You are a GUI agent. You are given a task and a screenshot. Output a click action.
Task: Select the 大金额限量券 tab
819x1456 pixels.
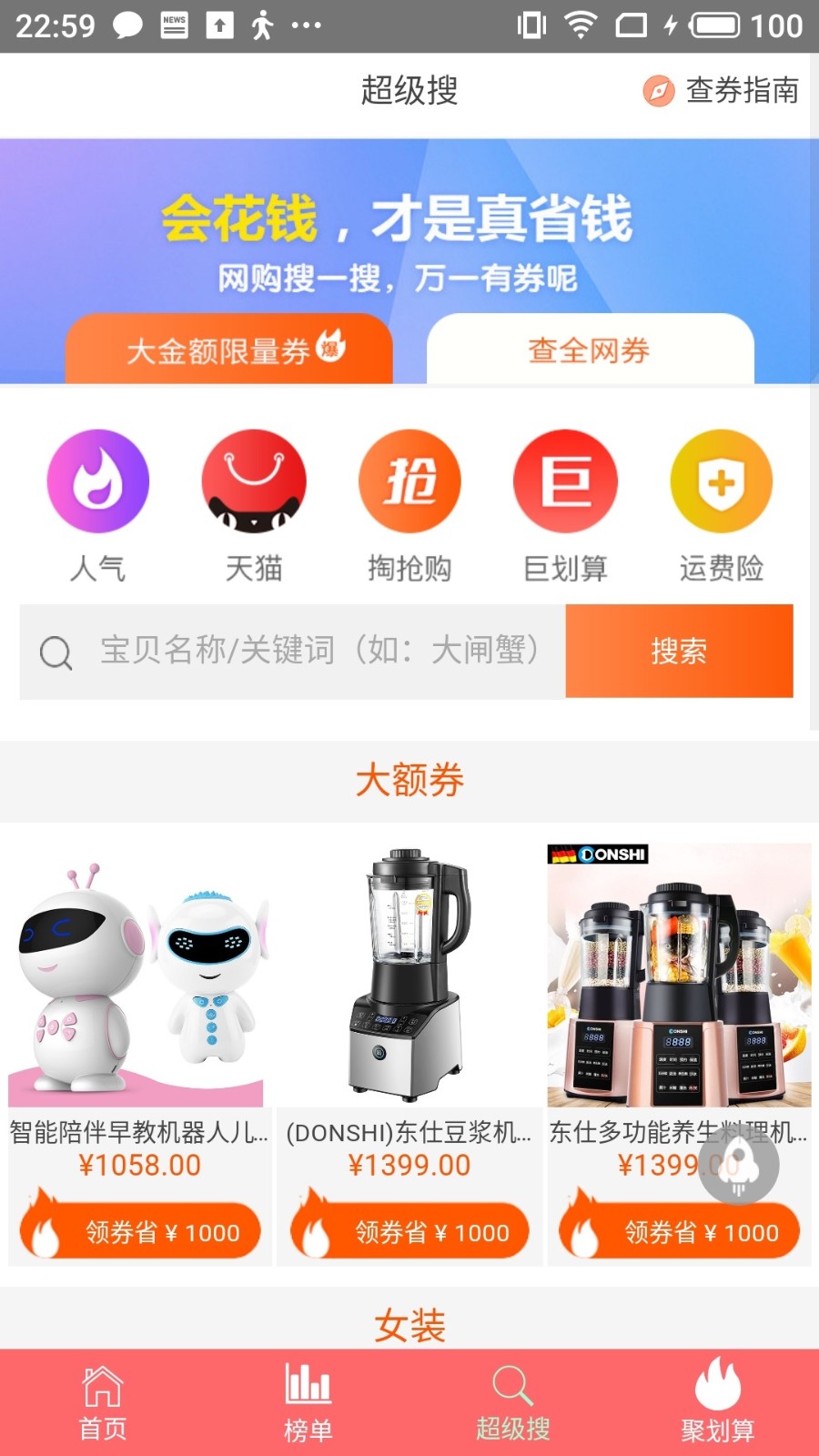[227, 349]
